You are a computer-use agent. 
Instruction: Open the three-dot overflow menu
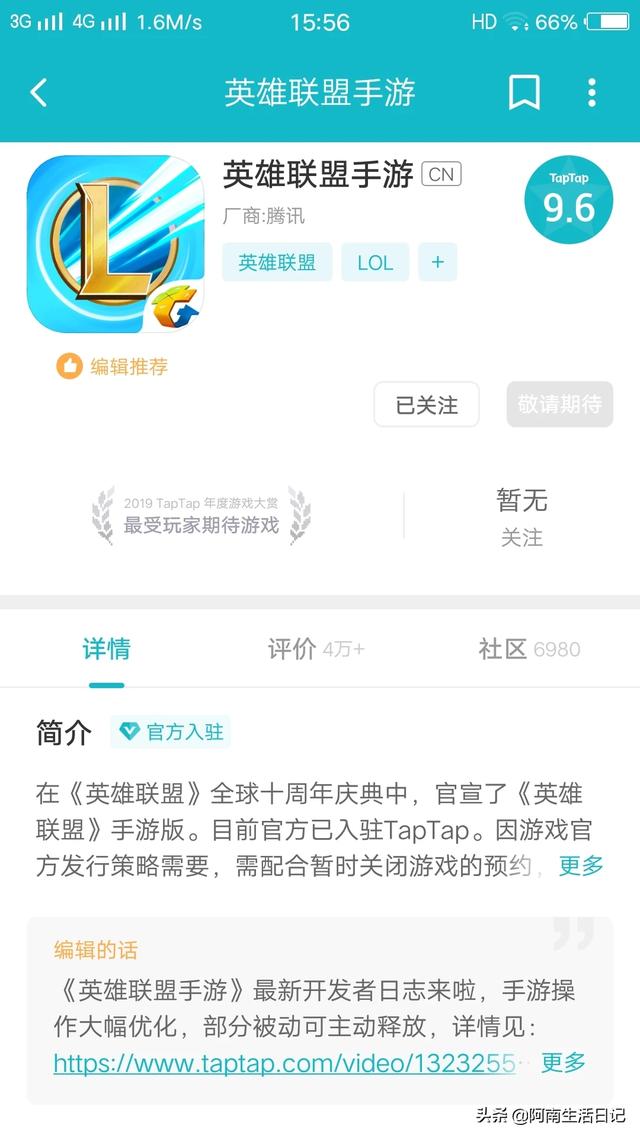coord(592,93)
